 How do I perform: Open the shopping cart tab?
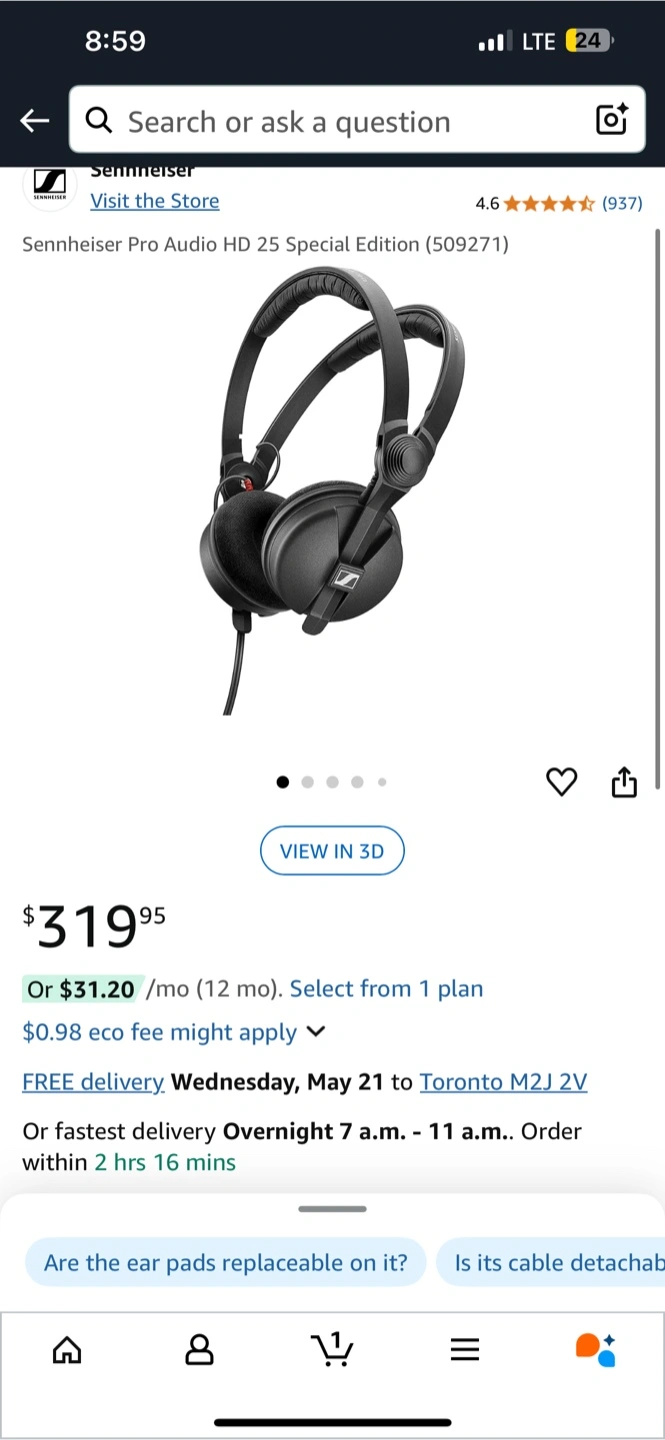pos(332,1349)
